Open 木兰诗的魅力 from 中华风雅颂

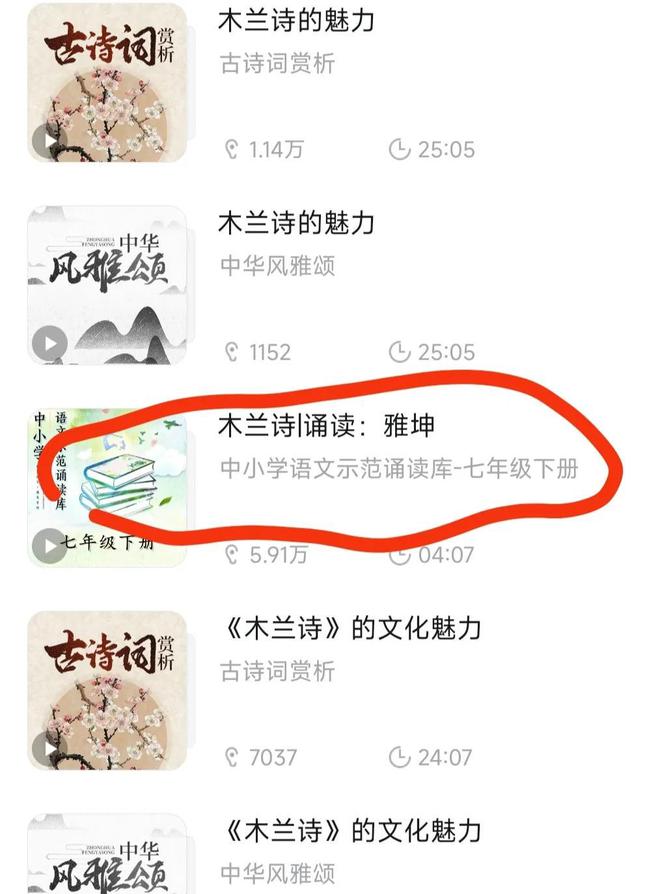coord(296,222)
